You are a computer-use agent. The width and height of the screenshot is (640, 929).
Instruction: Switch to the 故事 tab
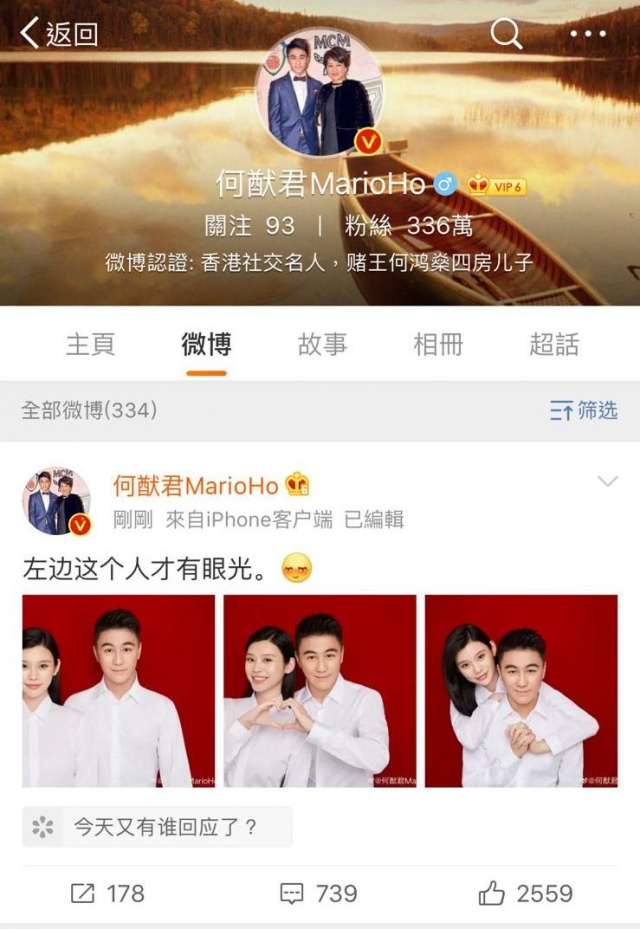322,345
